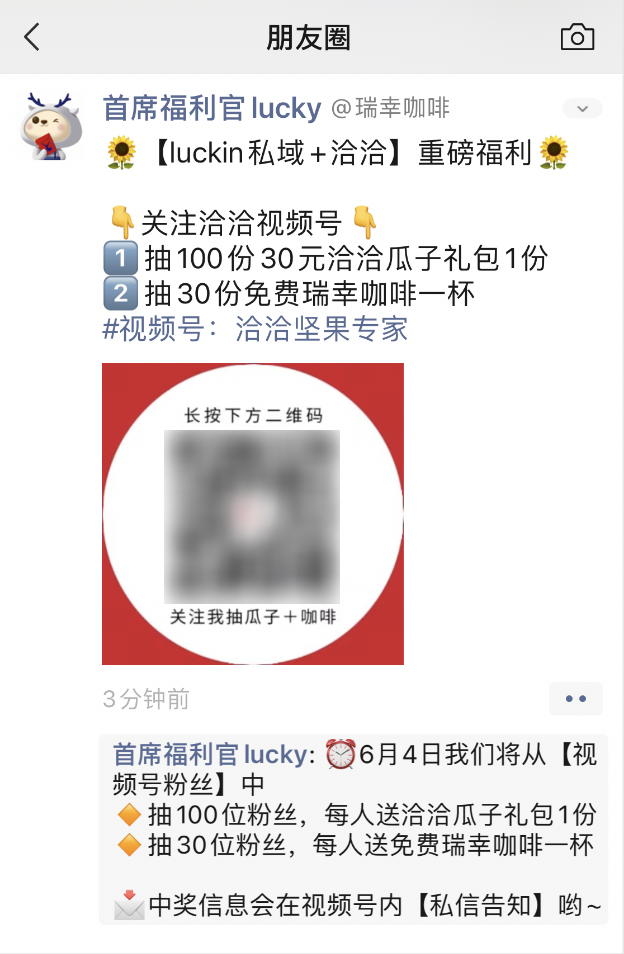Image resolution: width=624 pixels, height=954 pixels.
Task: Open the camera to post a moment
Action: (577, 38)
